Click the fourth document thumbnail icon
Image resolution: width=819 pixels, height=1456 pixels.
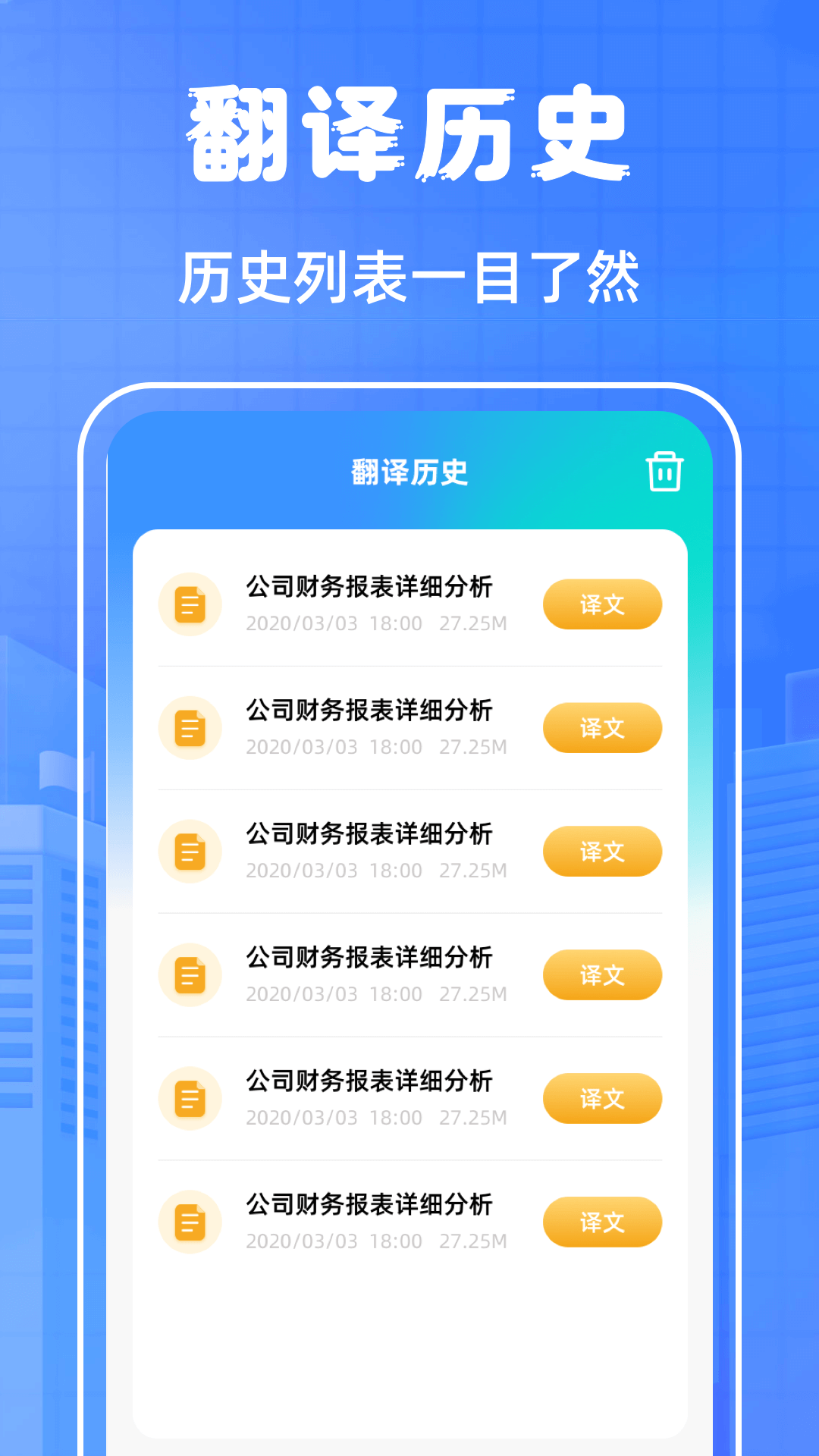pyautogui.click(x=190, y=975)
